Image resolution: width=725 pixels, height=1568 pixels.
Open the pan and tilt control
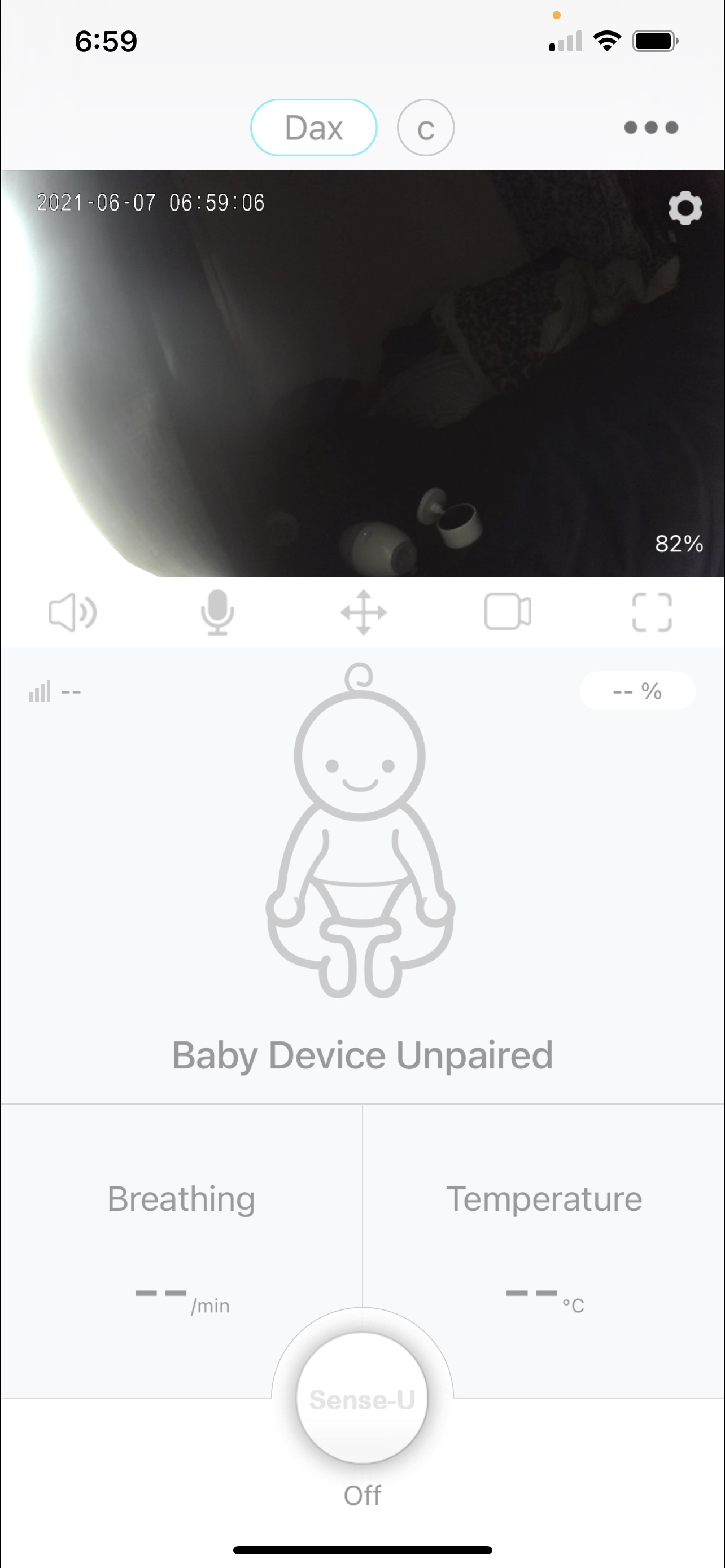pos(364,612)
